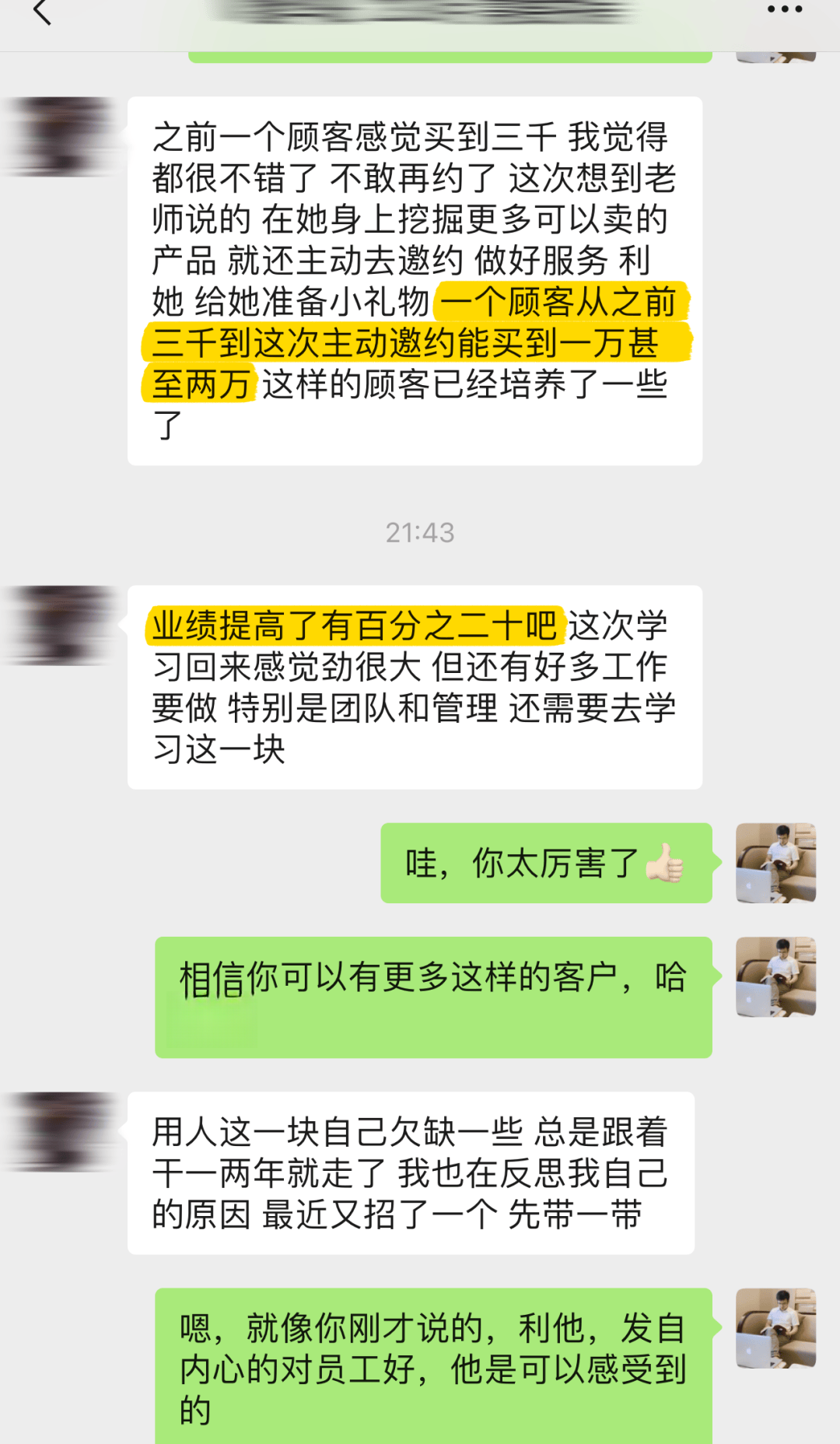The image size is (840, 1444).
Task: Open sender's avatar beside "哇，你太厉害了" message
Action: (775, 863)
